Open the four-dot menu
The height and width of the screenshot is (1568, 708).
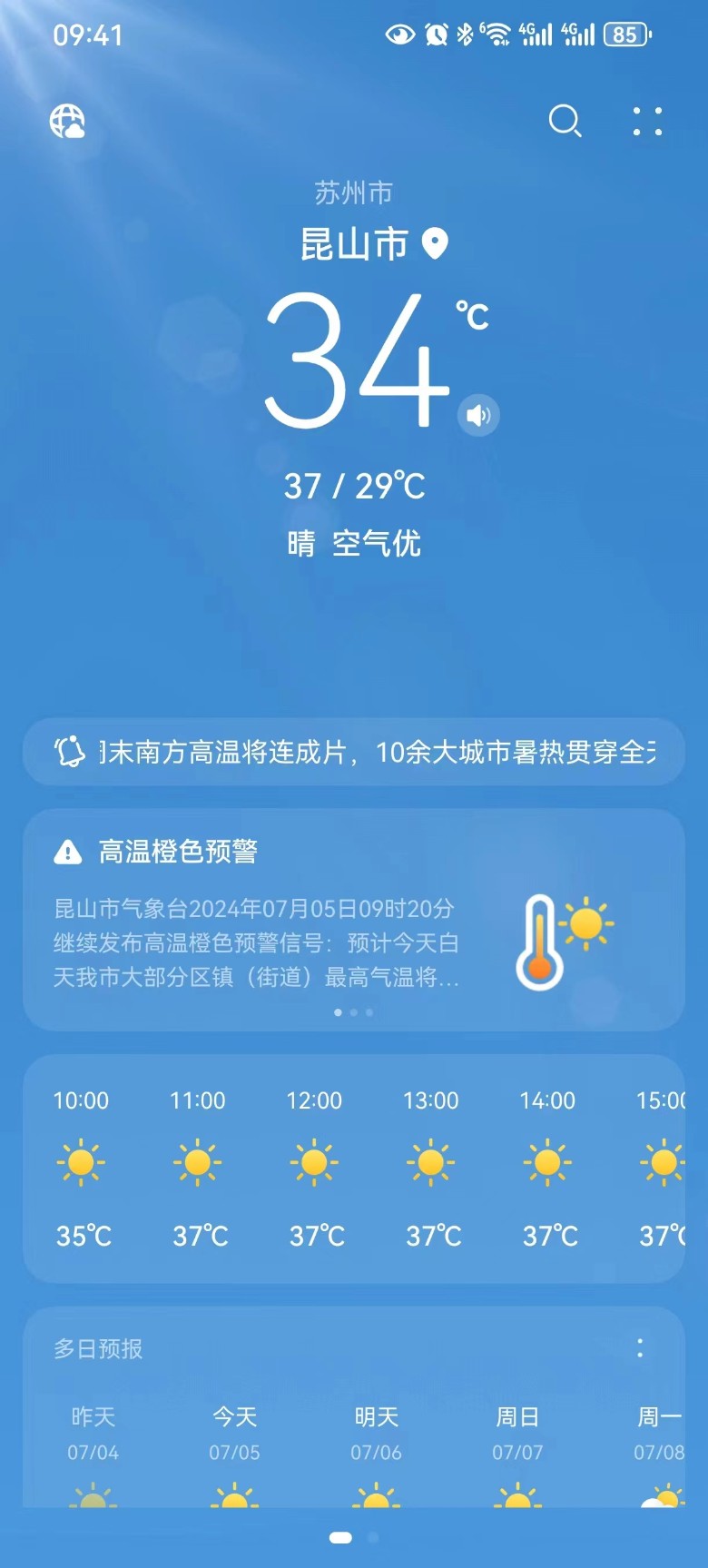[x=647, y=121]
